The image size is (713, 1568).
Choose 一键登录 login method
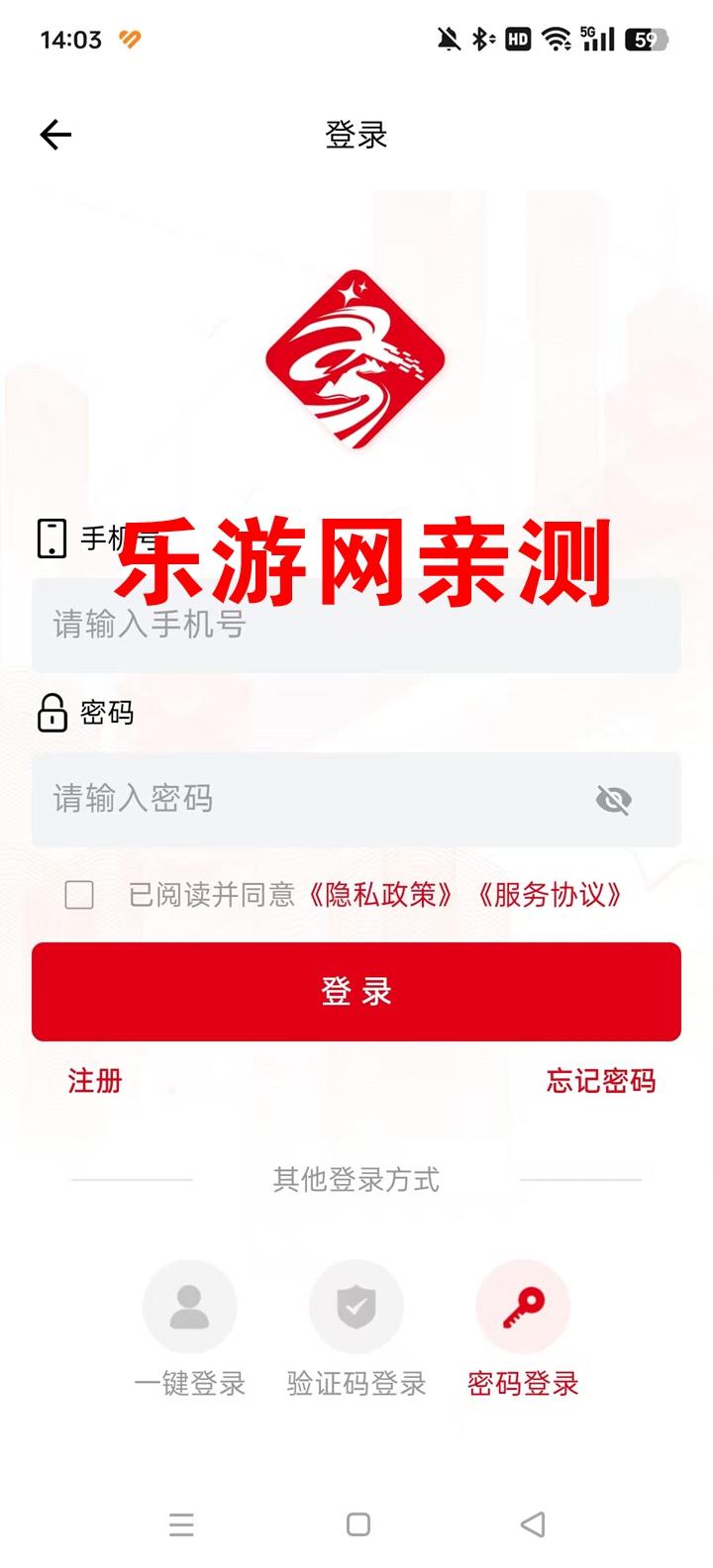click(x=190, y=1328)
